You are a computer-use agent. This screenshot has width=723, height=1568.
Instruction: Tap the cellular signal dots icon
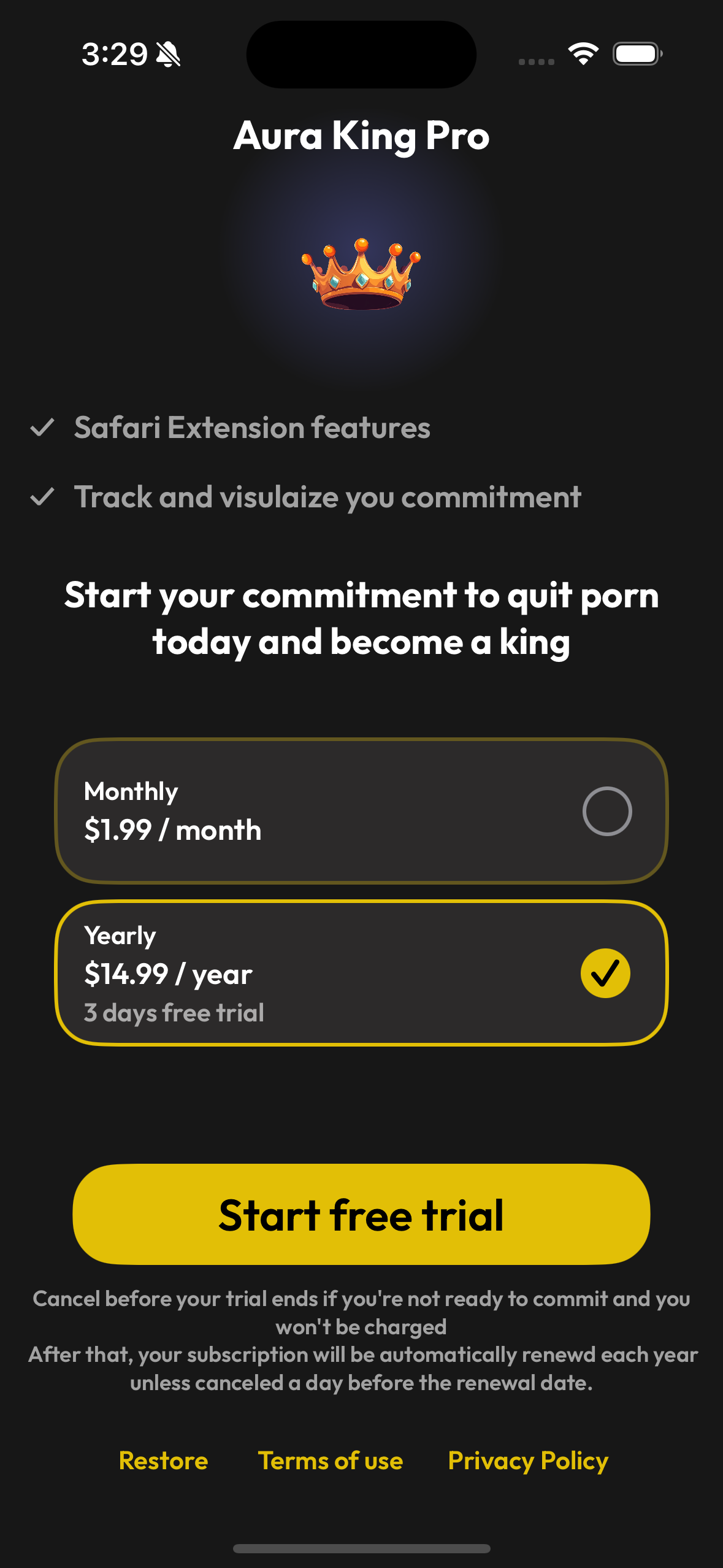click(536, 58)
